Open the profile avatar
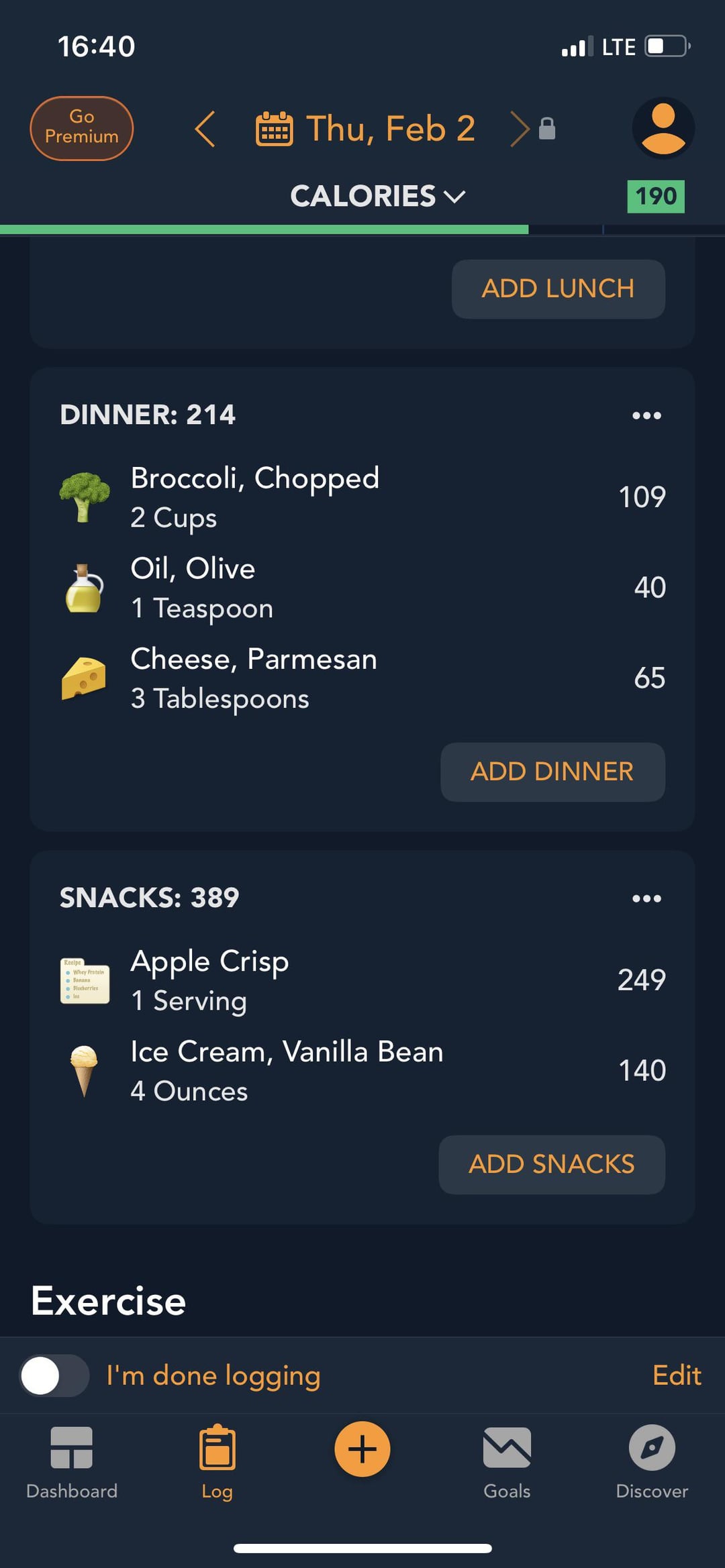The width and height of the screenshot is (725, 1568). click(x=663, y=127)
